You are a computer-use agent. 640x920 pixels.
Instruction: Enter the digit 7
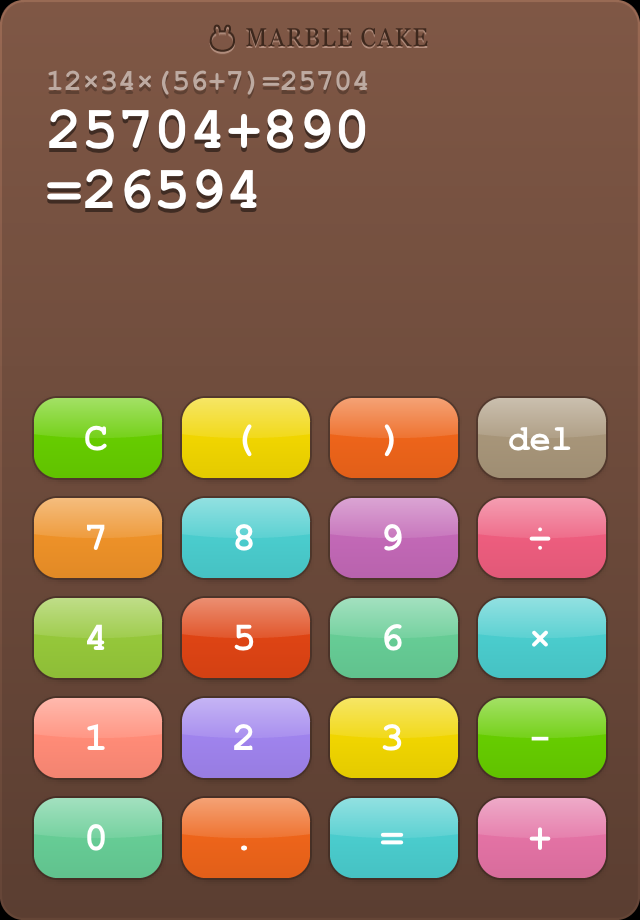pos(98,538)
